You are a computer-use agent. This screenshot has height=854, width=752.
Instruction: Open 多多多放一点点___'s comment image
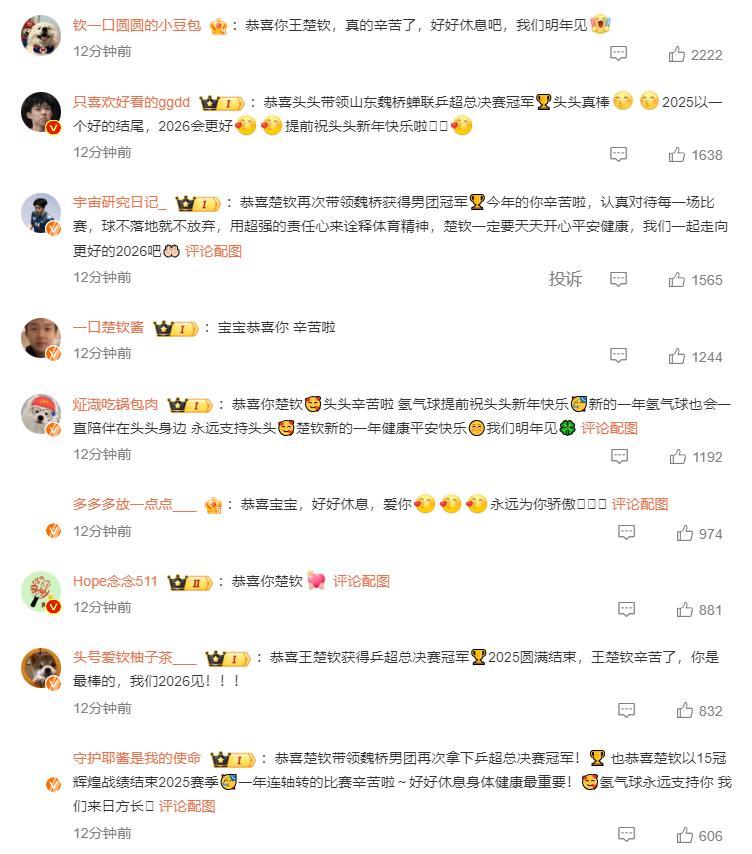tap(640, 504)
